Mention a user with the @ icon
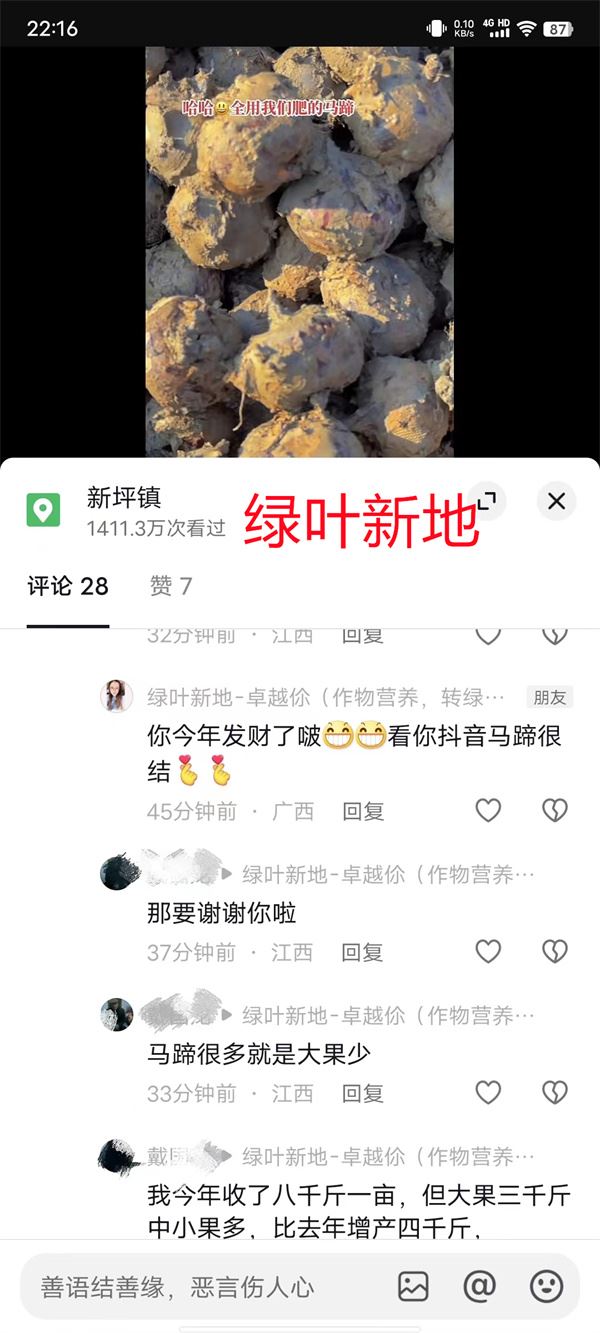This screenshot has width=600, height=1333. tap(480, 1287)
